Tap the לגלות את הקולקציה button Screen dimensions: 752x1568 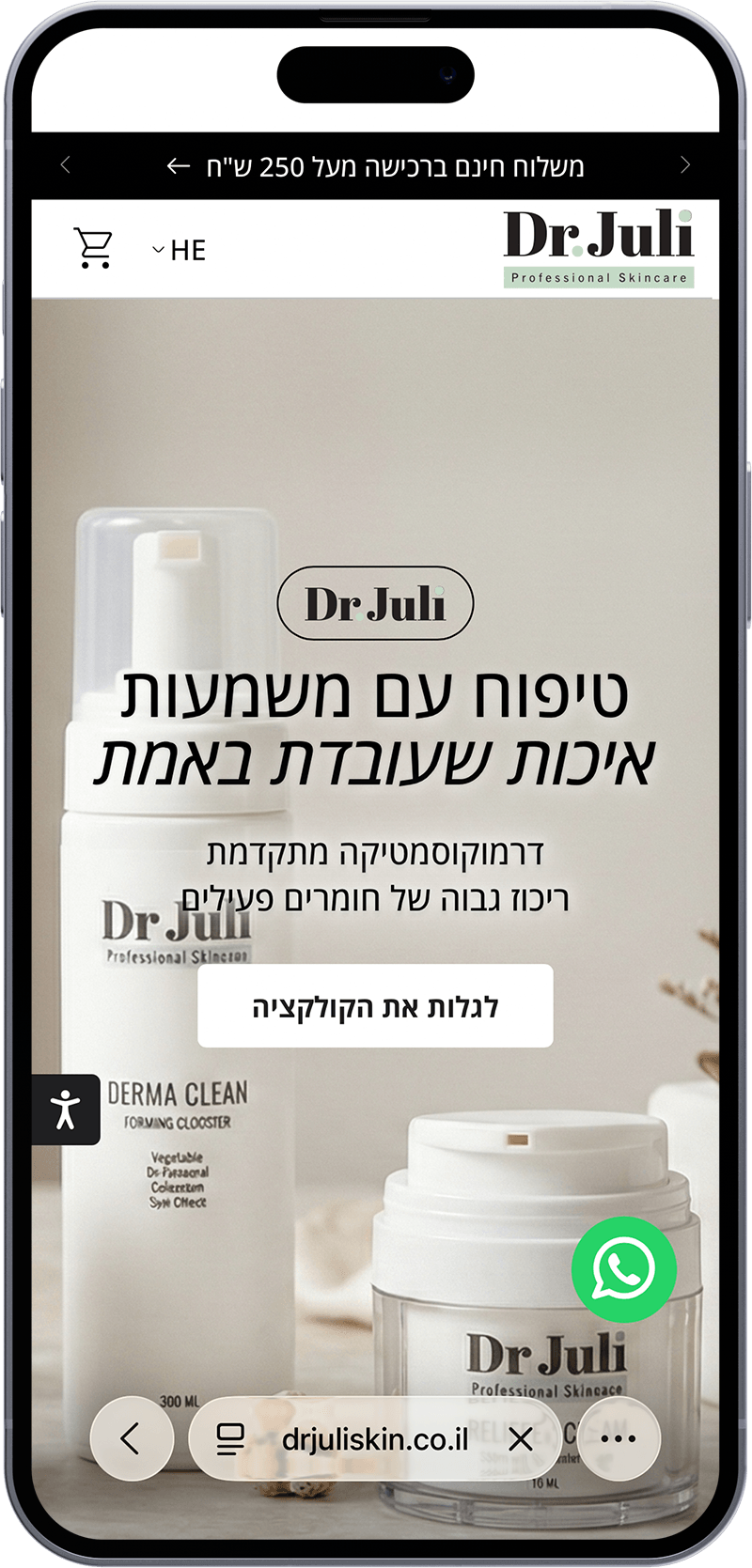click(375, 1006)
